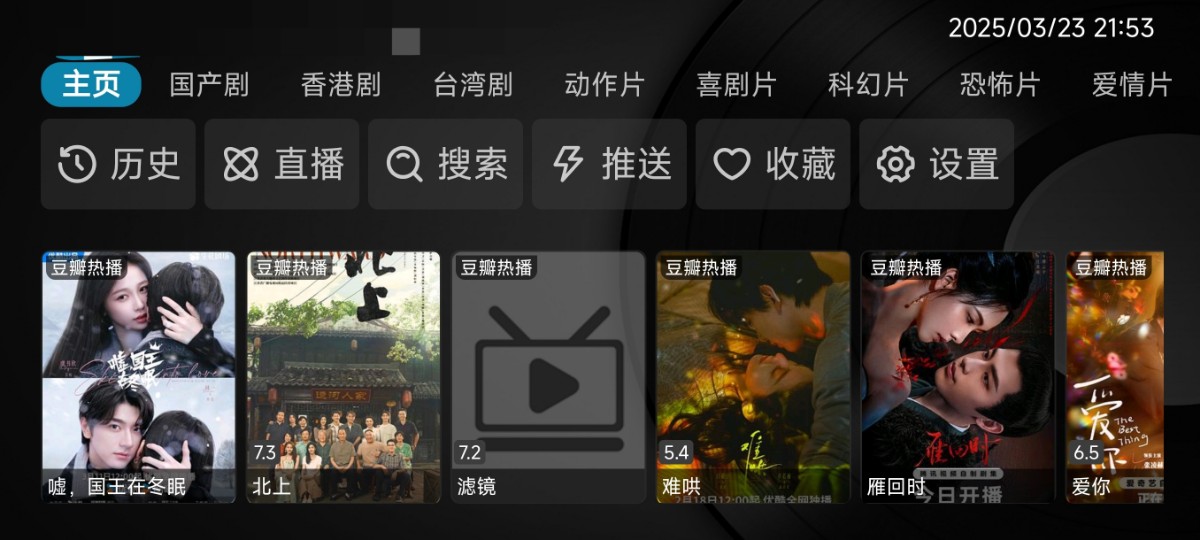Select the 主页 home tab
Screen dimensions: 1200x540
pos(91,85)
